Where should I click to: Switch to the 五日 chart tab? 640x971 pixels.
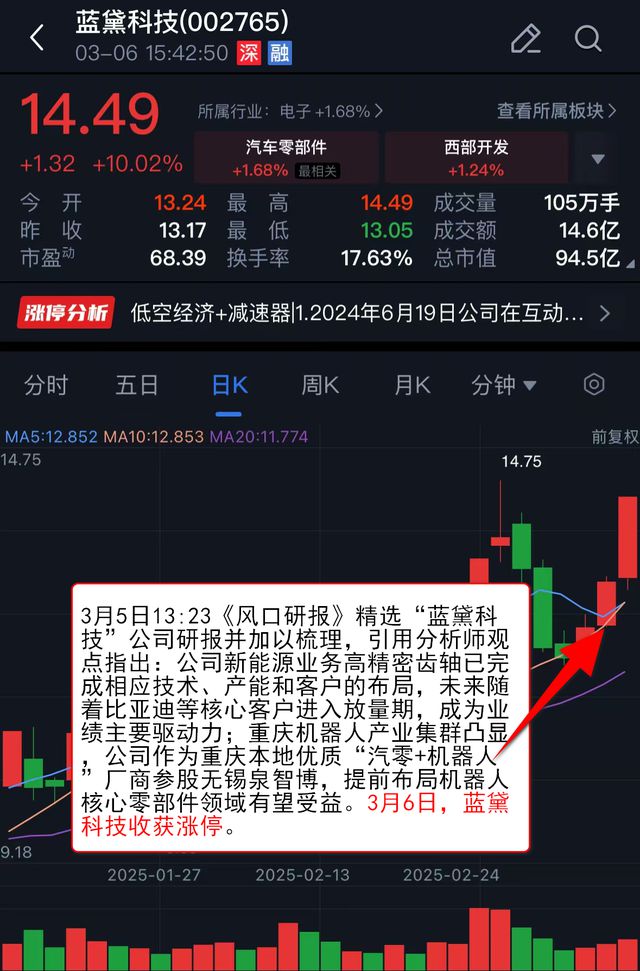137,385
